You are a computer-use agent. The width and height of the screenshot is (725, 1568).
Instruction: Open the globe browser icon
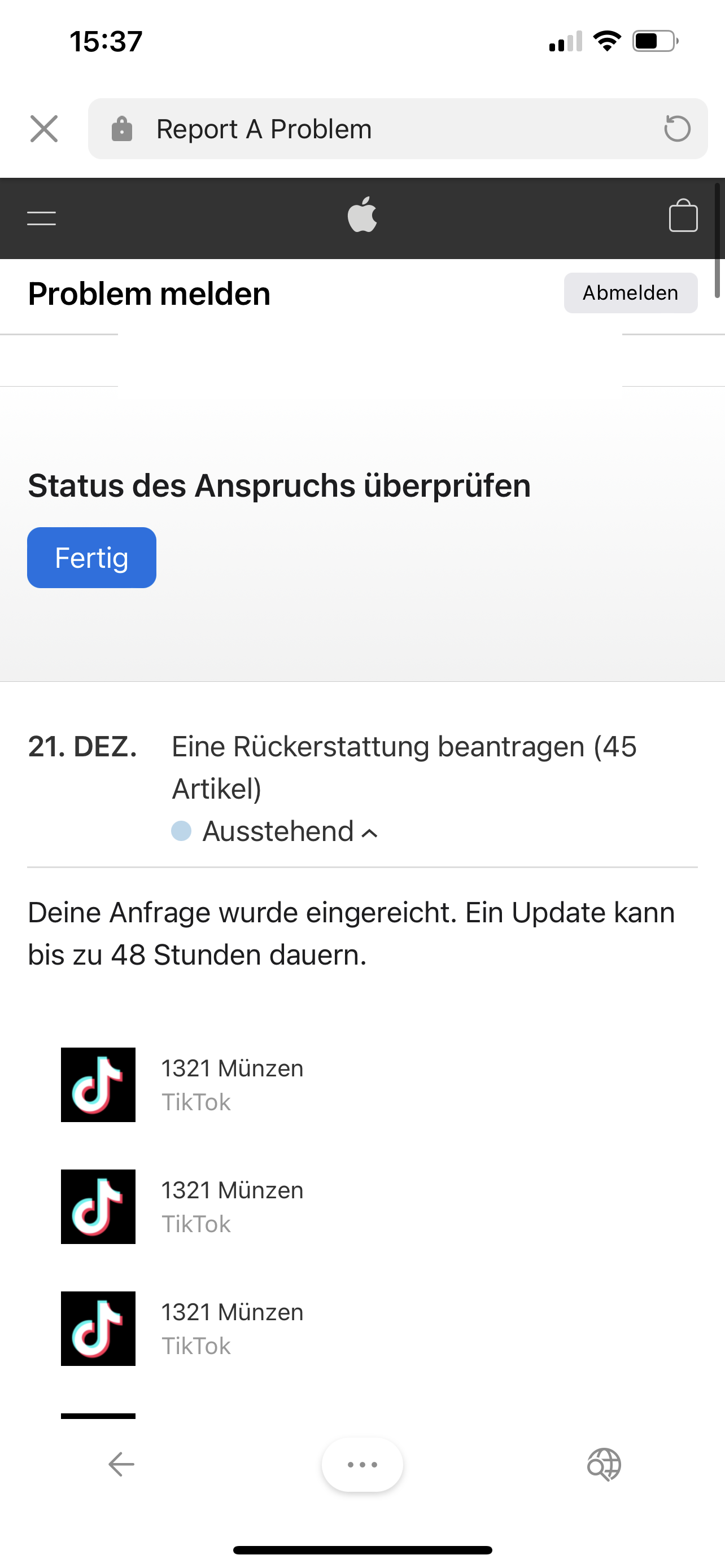pos(603,1465)
